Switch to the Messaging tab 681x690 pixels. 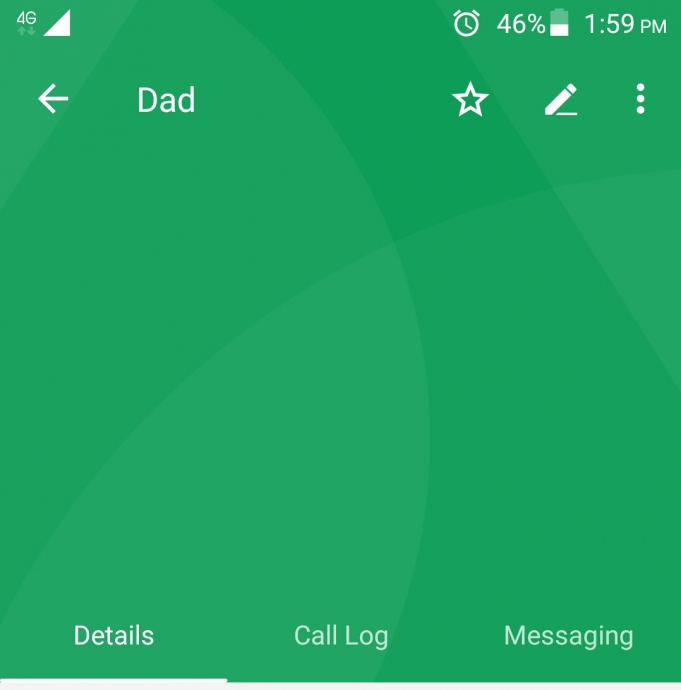point(568,636)
